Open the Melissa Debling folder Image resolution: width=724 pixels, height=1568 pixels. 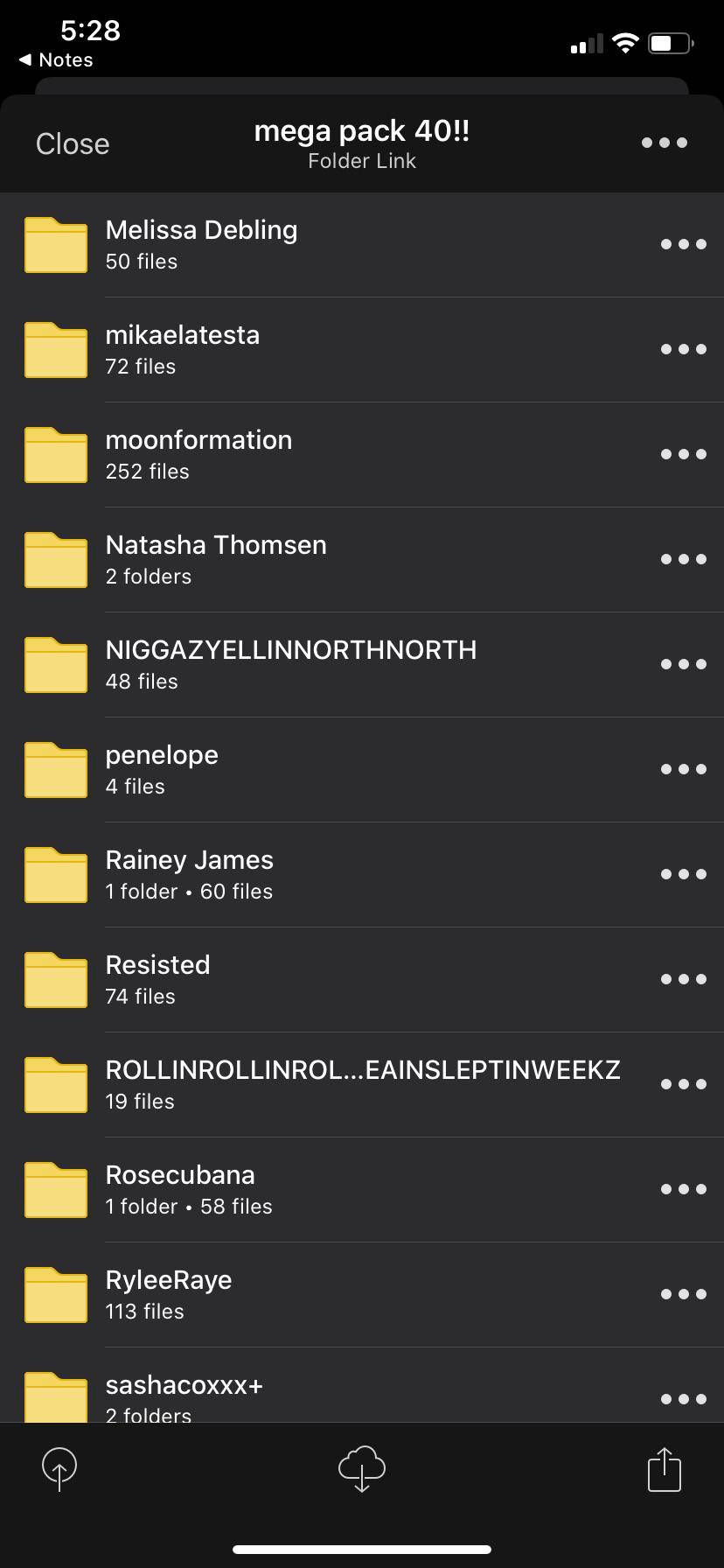pyautogui.click(x=201, y=244)
